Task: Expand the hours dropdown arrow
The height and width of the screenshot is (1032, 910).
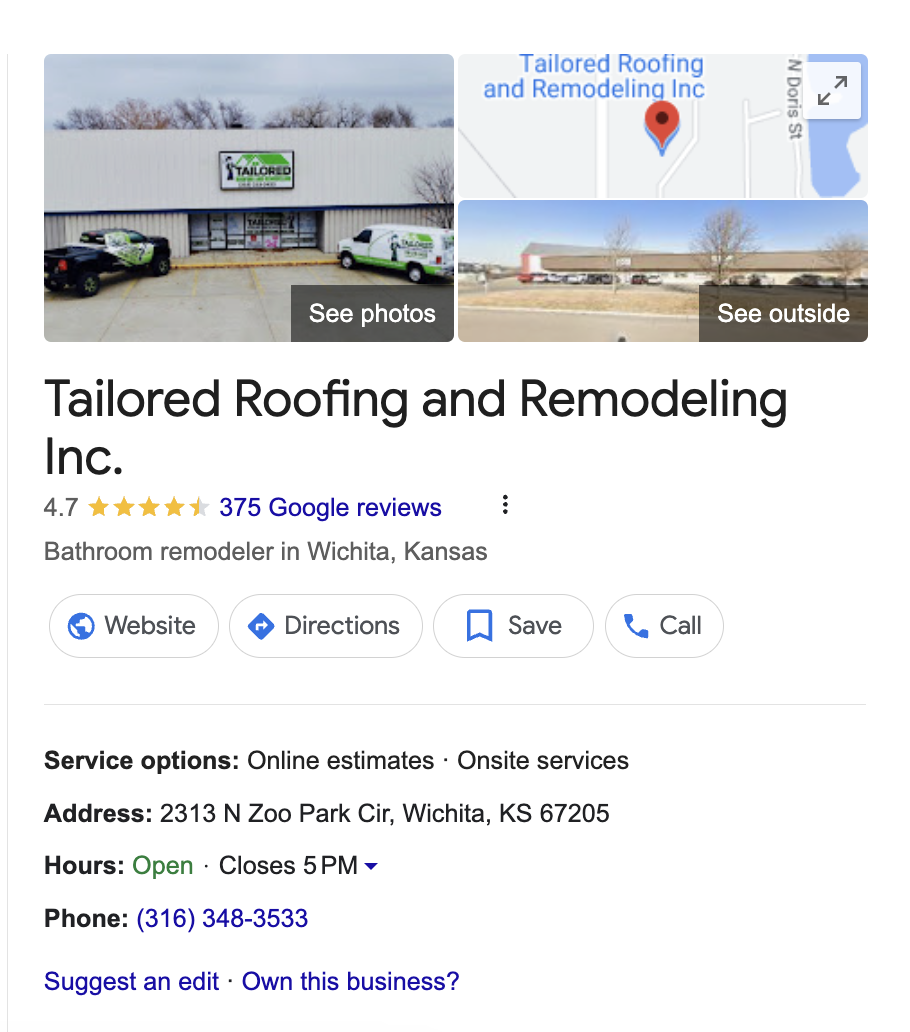Action: click(x=371, y=867)
